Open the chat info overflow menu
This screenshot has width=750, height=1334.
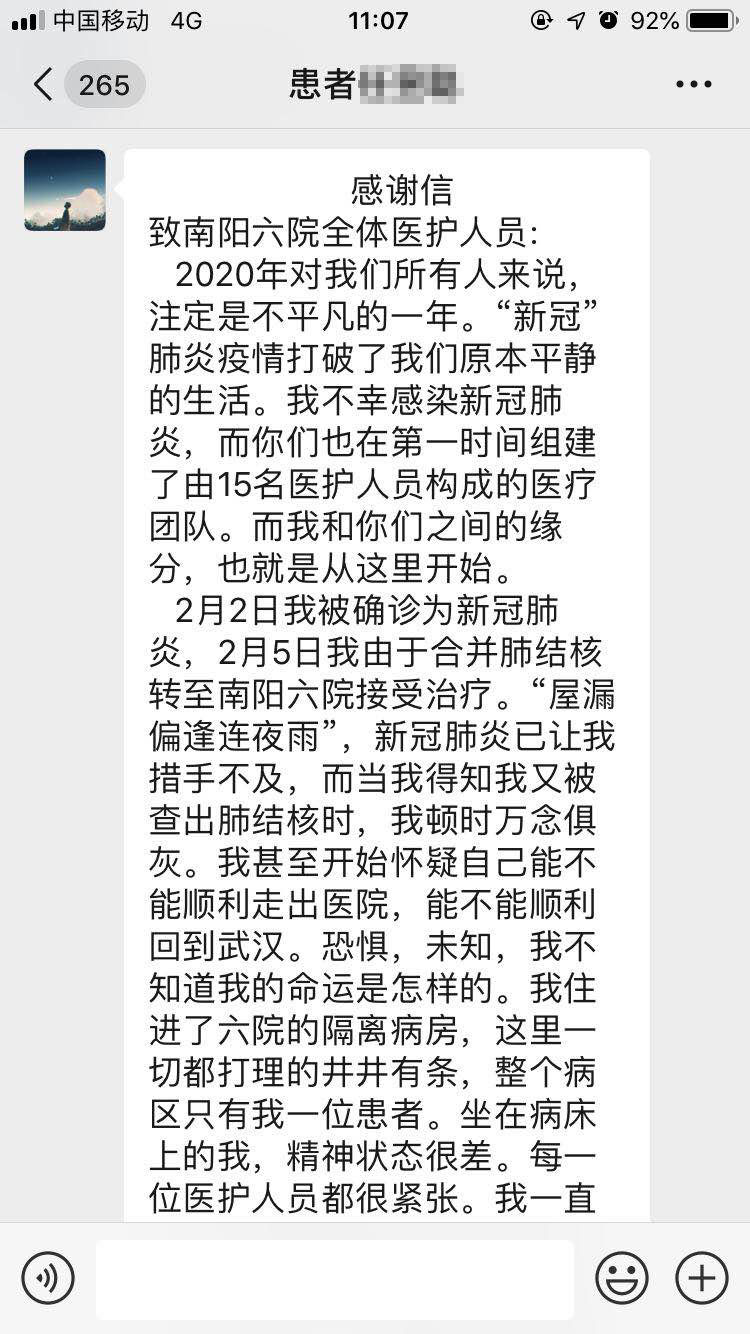click(x=693, y=85)
